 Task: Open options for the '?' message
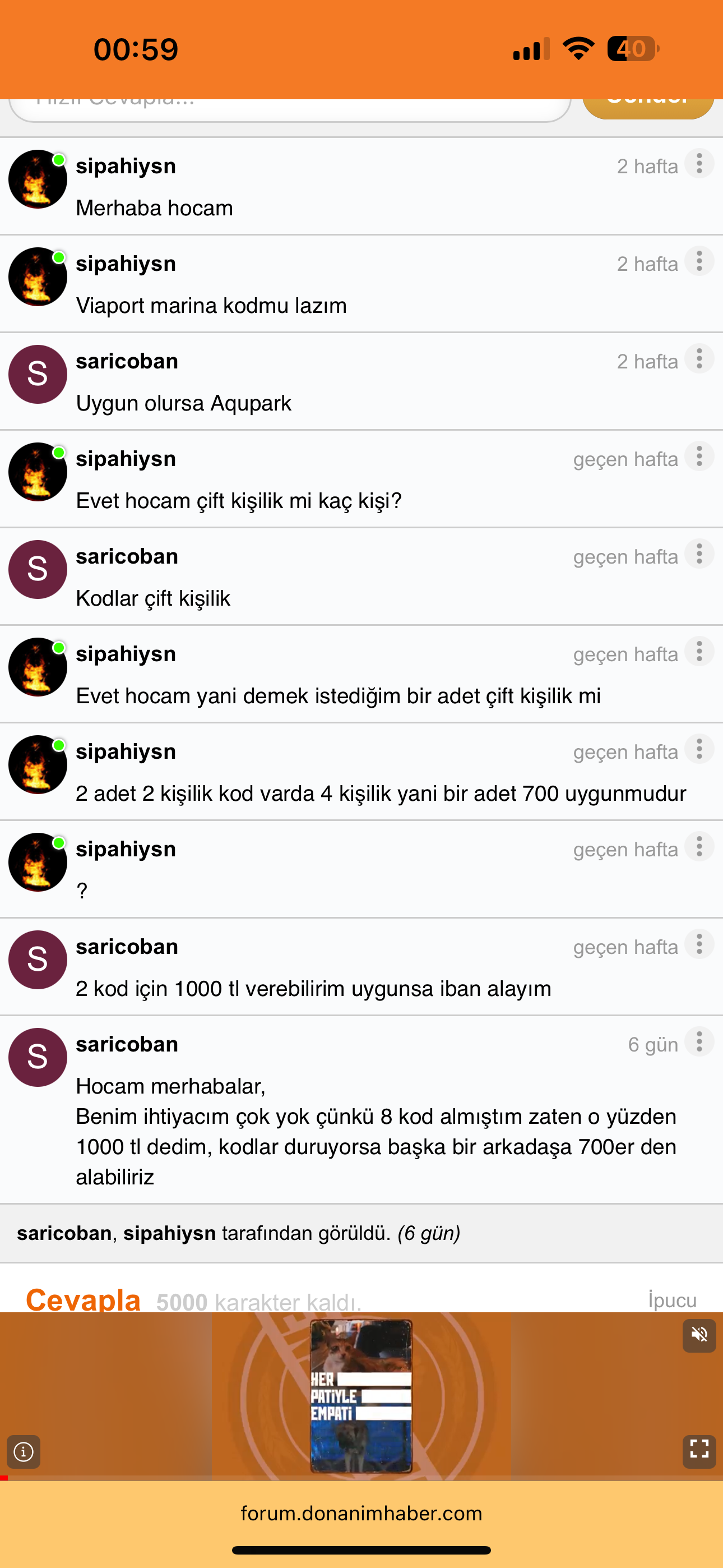(699, 847)
